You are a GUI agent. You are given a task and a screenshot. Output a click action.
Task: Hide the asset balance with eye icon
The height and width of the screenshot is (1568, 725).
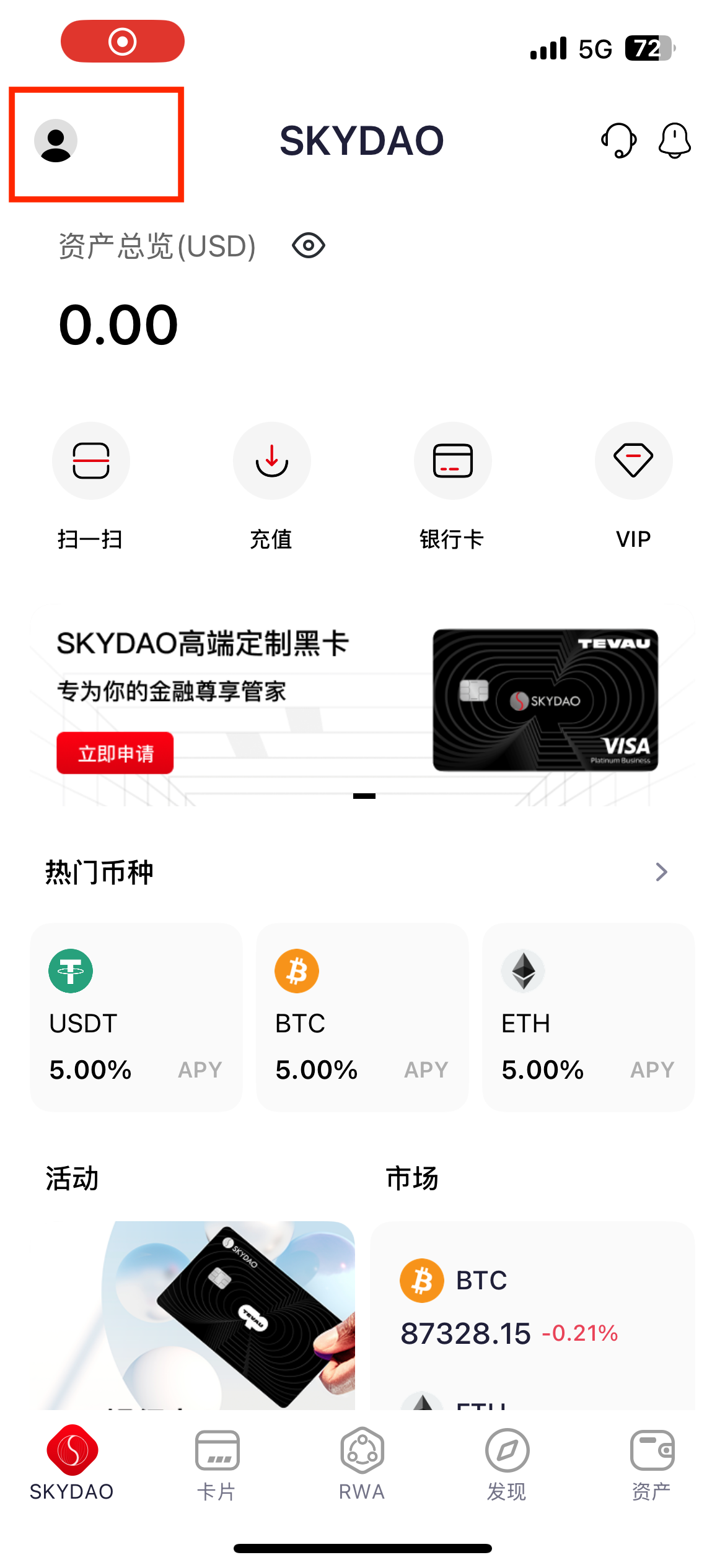coord(309,246)
